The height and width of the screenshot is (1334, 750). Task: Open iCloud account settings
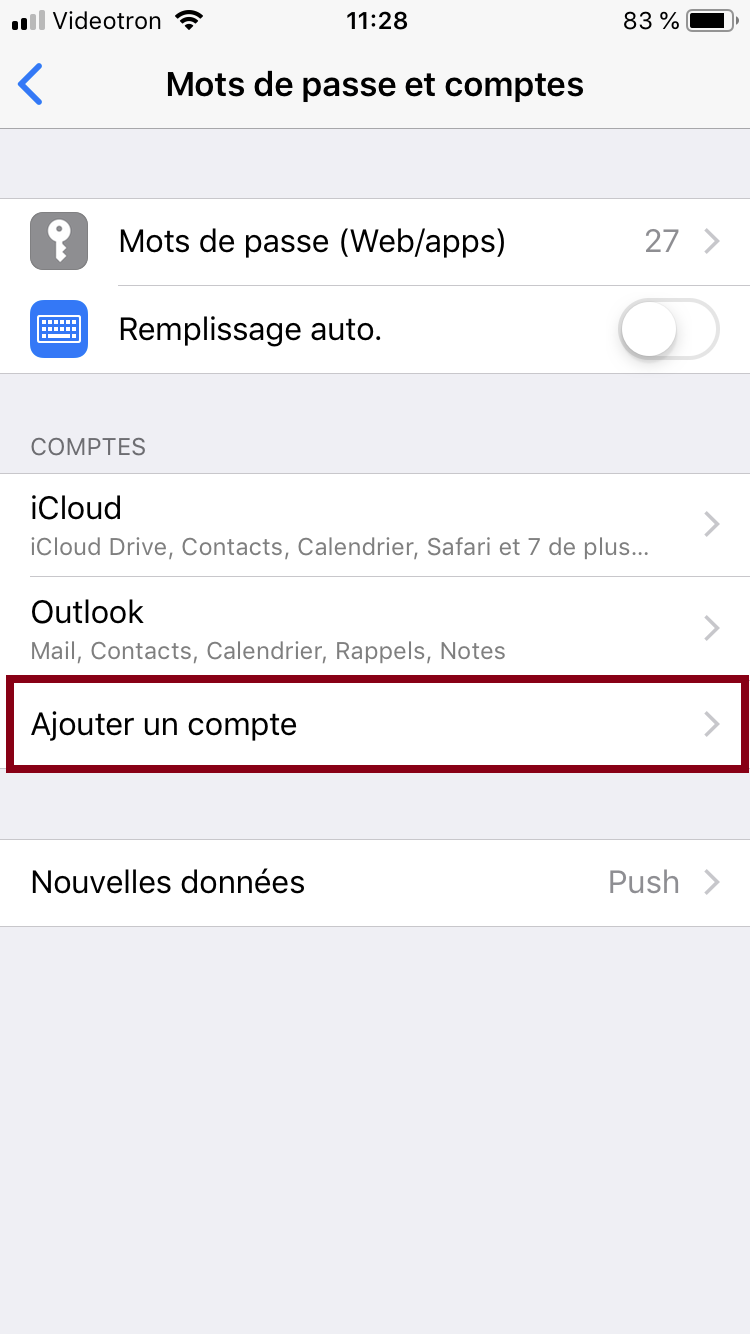[x=375, y=524]
